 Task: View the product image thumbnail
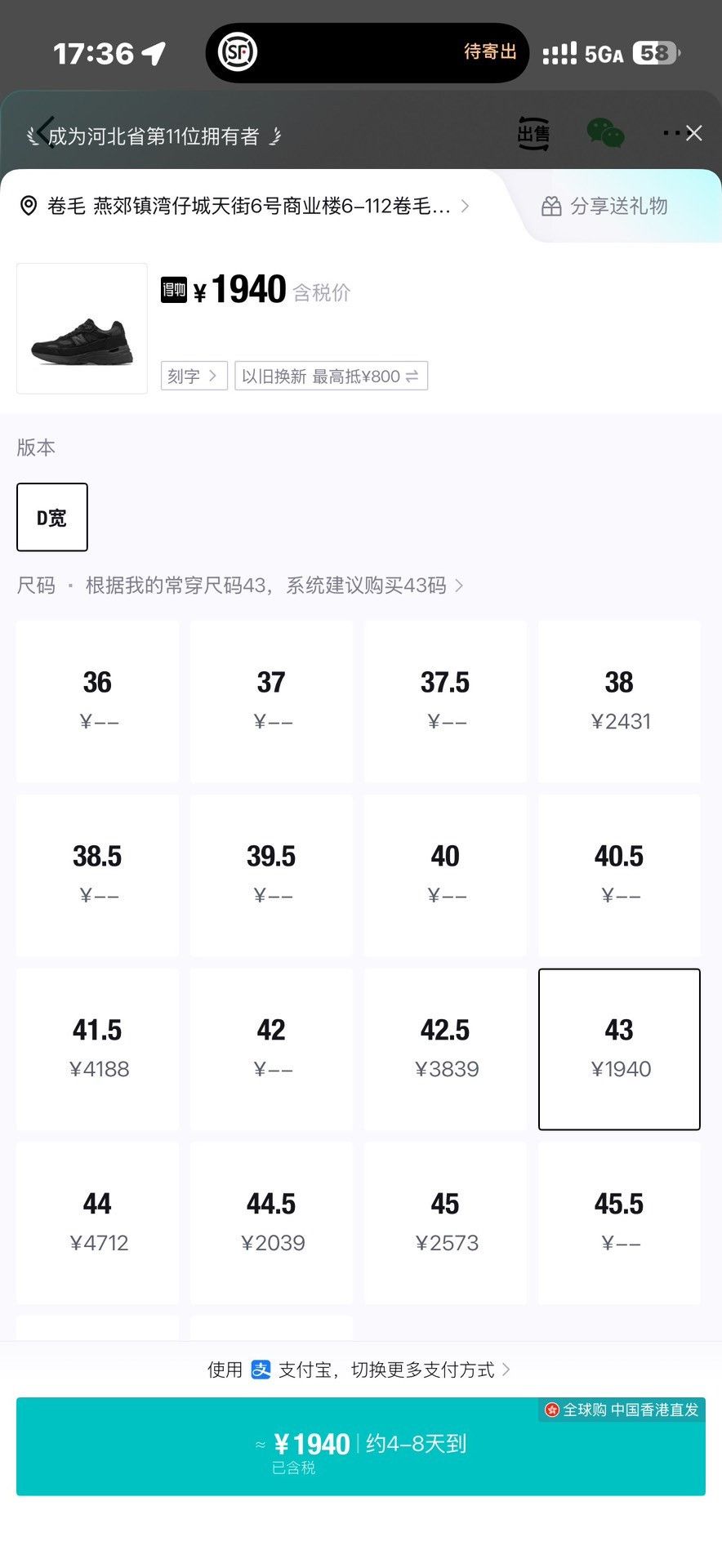click(x=82, y=328)
